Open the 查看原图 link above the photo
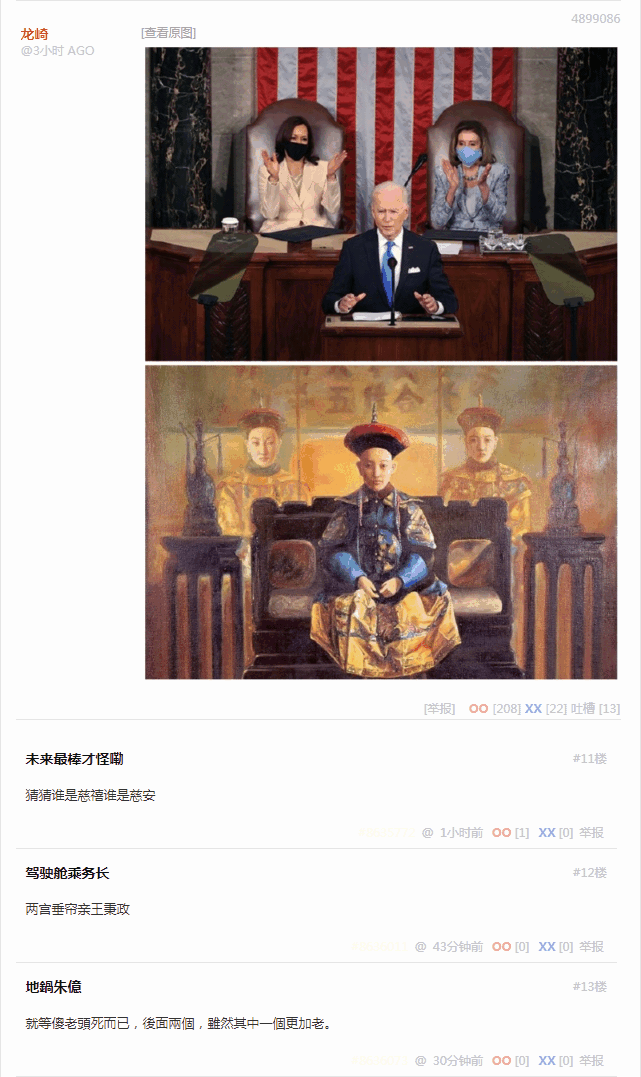The width and height of the screenshot is (641, 1077). (168, 33)
